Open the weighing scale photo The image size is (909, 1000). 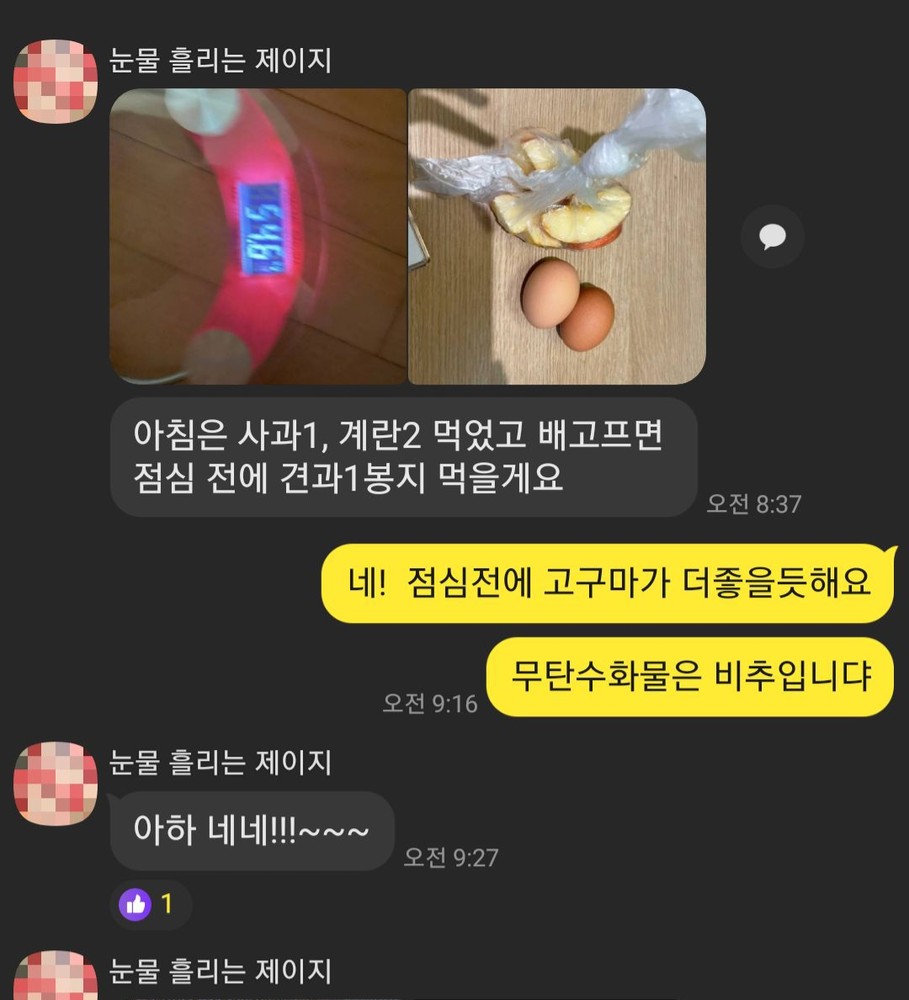(x=257, y=237)
